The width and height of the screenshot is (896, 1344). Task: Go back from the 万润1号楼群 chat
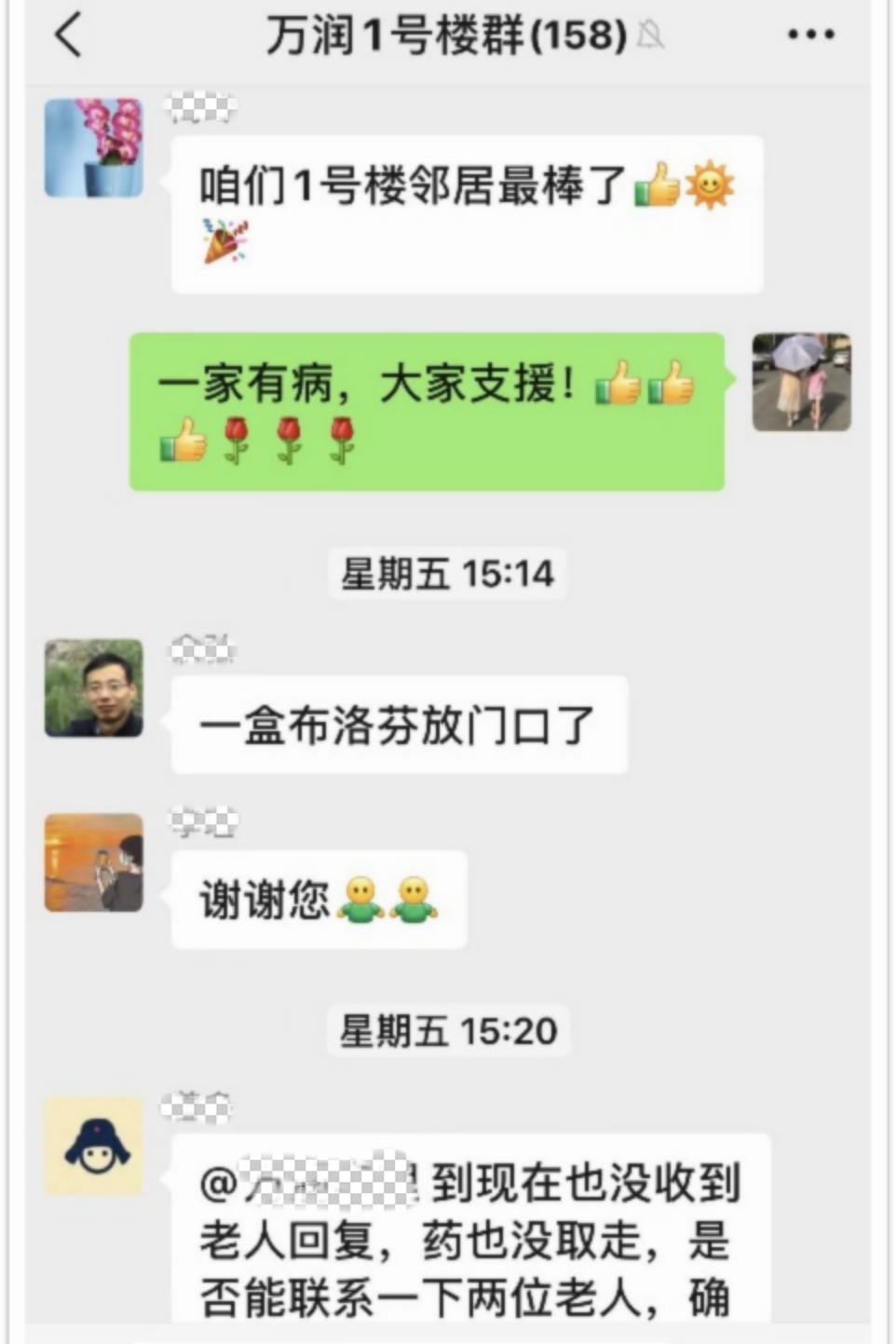(68, 35)
